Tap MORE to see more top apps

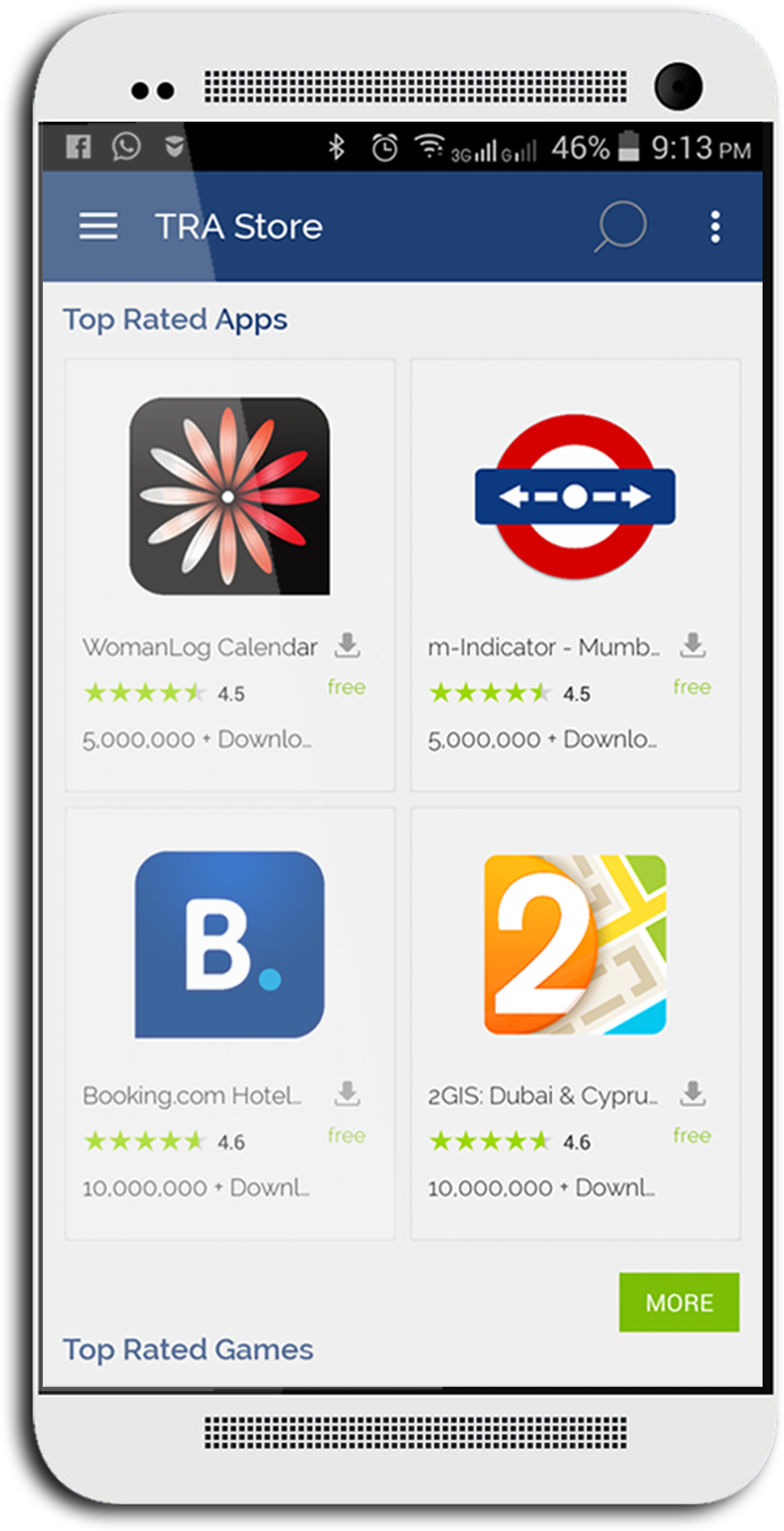click(x=678, y=1302)
